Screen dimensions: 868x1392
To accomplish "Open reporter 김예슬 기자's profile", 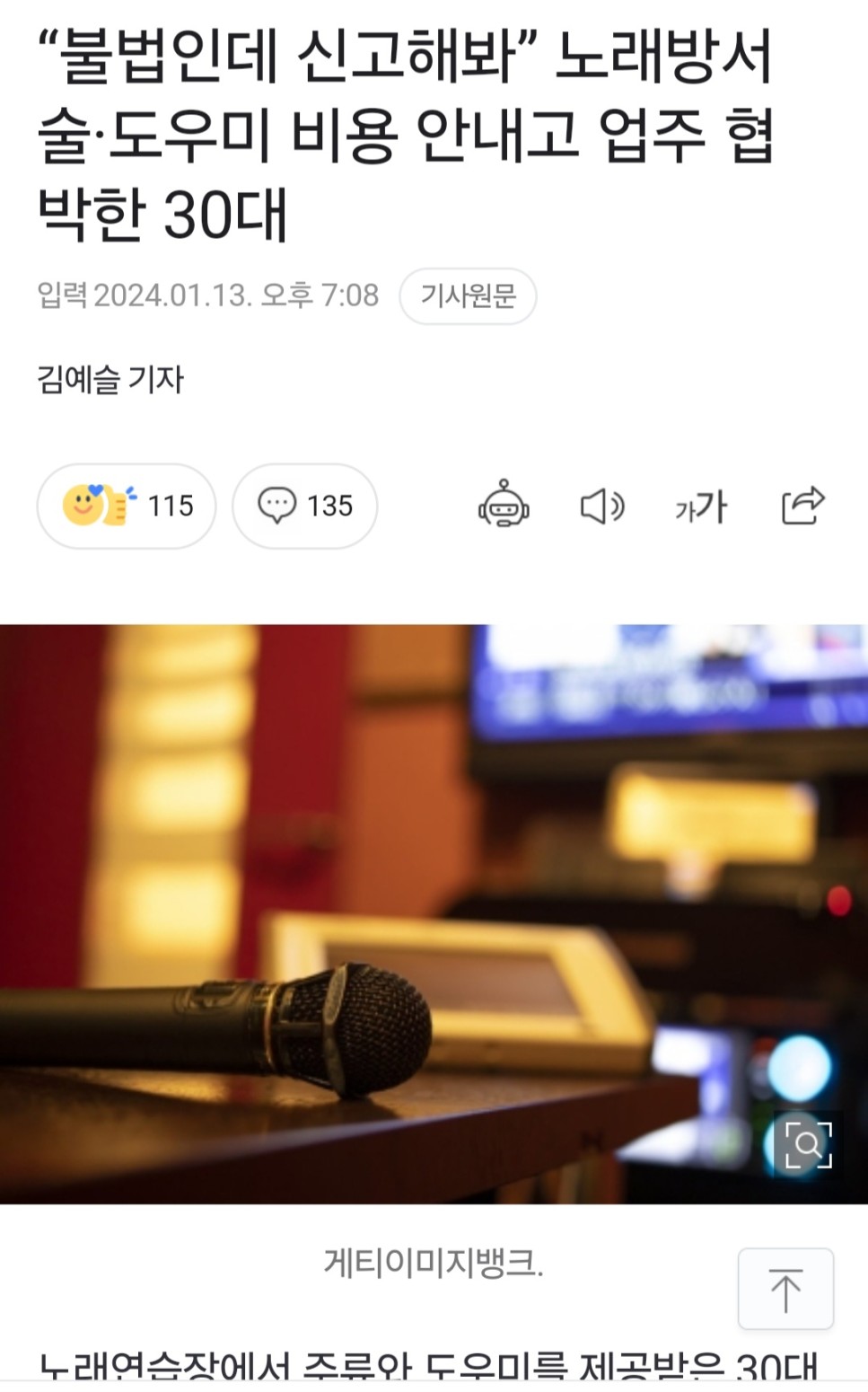I will pos(110,379).
